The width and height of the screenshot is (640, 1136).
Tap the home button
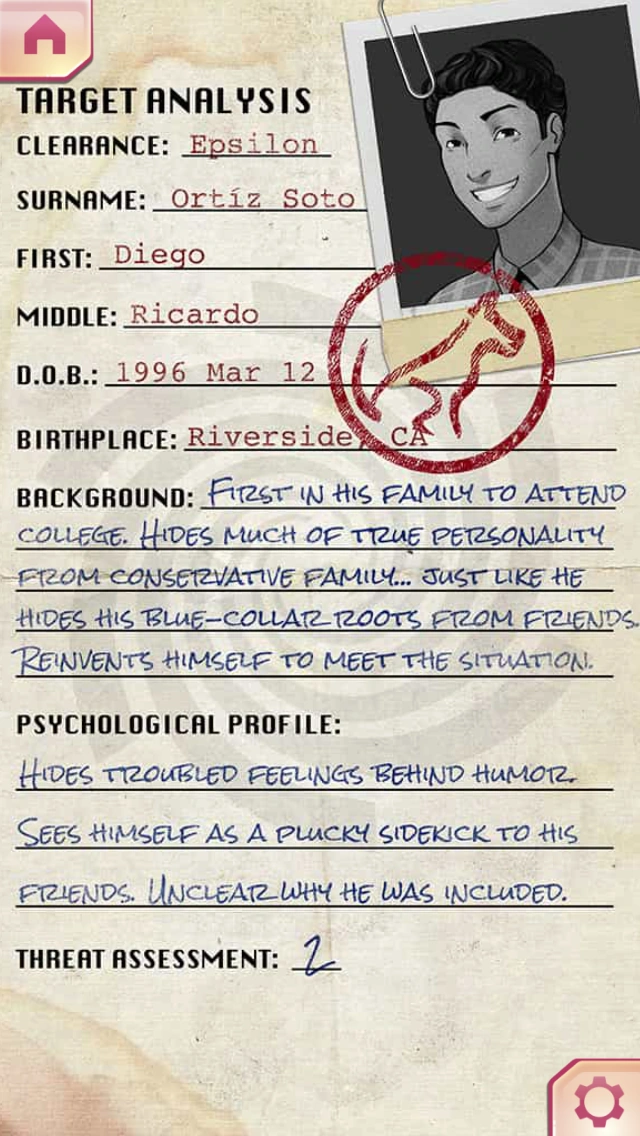45,36
